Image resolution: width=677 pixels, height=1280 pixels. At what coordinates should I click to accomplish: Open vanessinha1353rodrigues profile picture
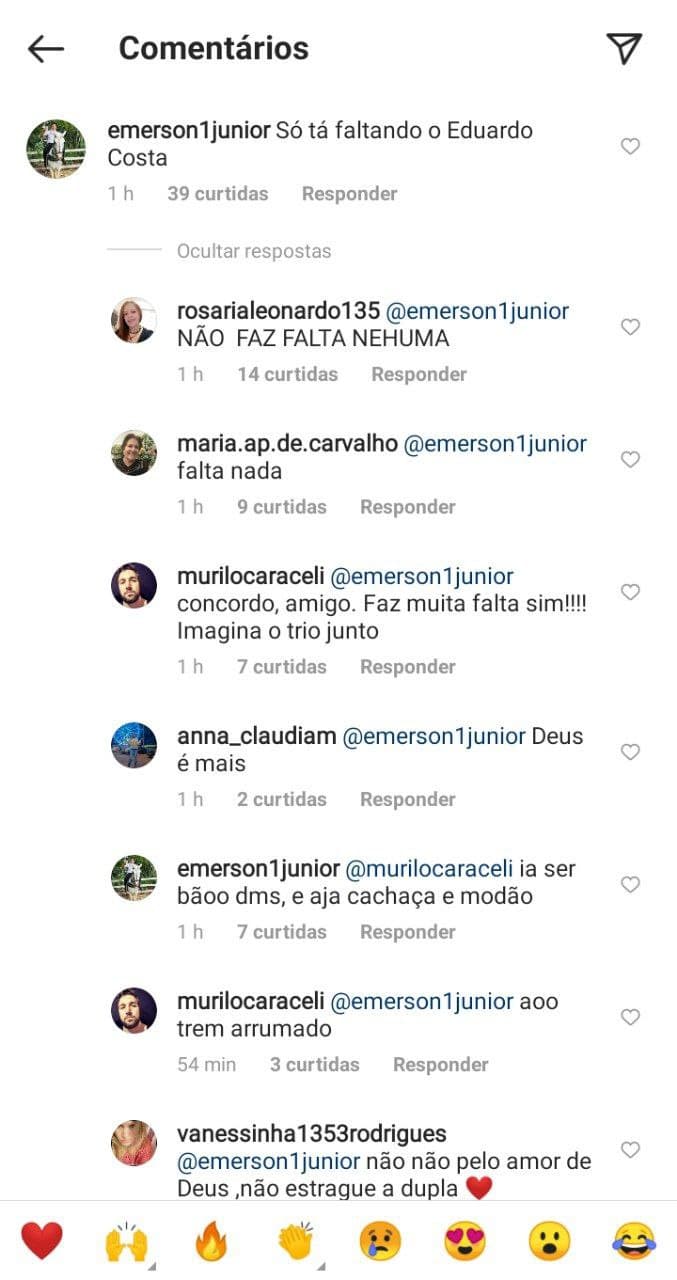(133, 1143)
